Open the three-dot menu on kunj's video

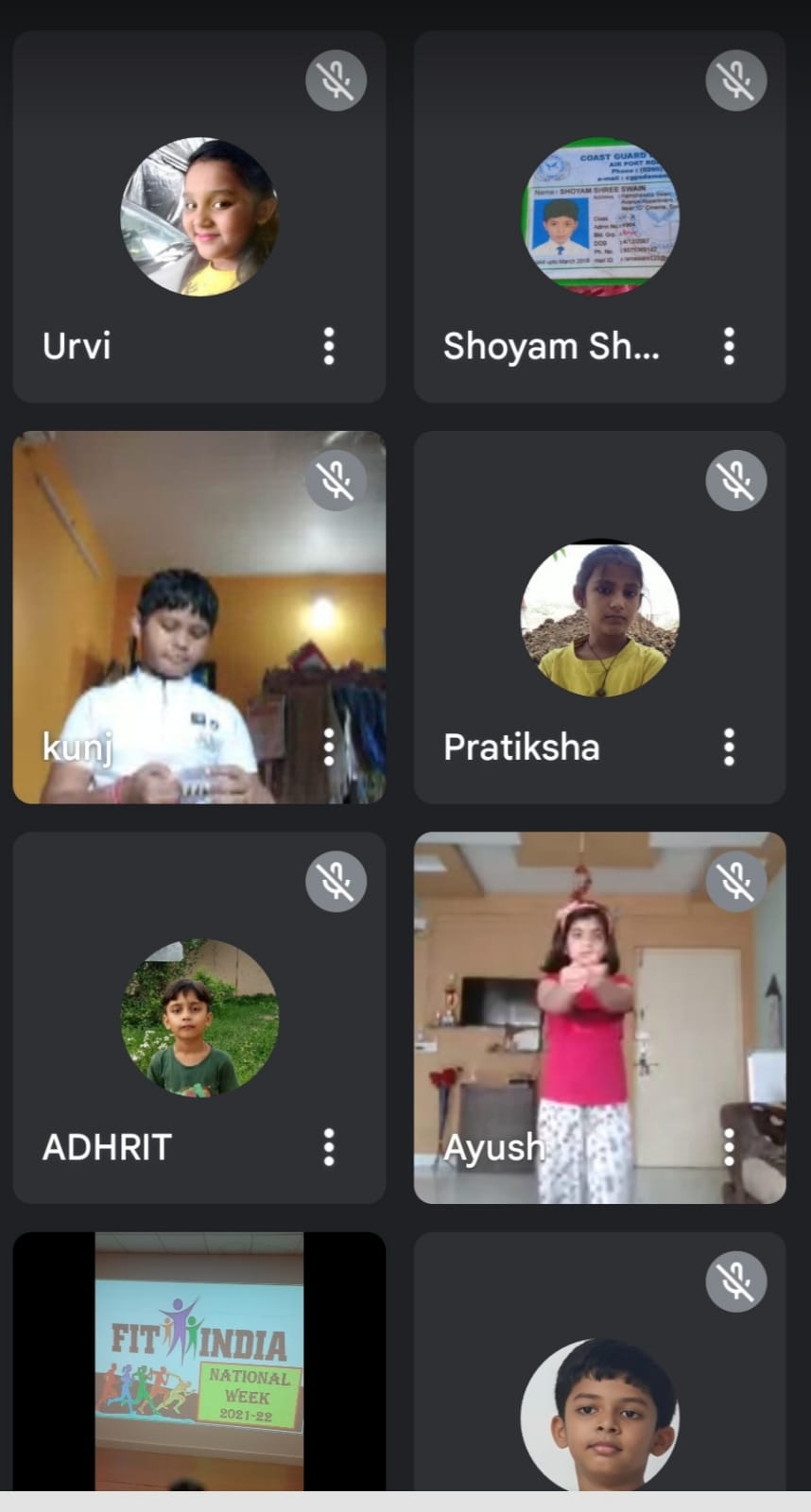point(329,747)
